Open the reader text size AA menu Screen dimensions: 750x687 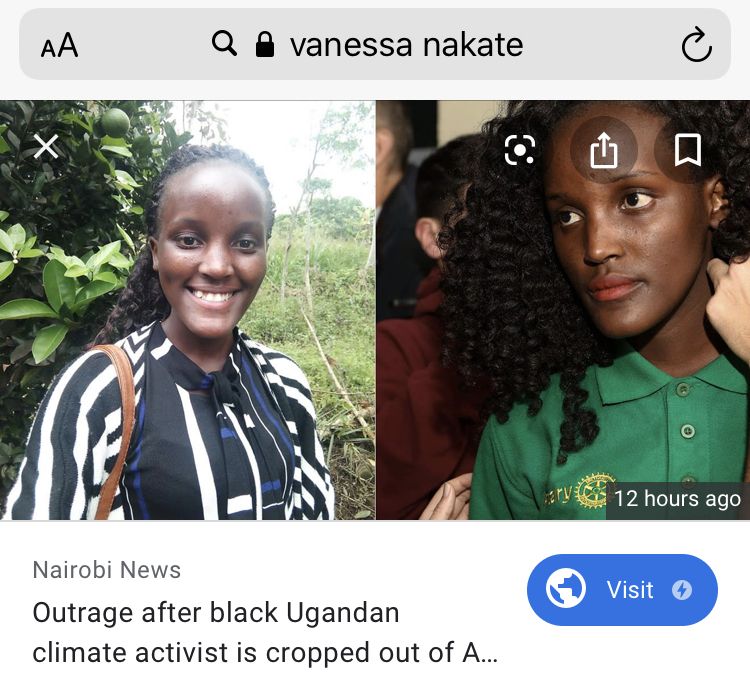click(x=59, y=45)
